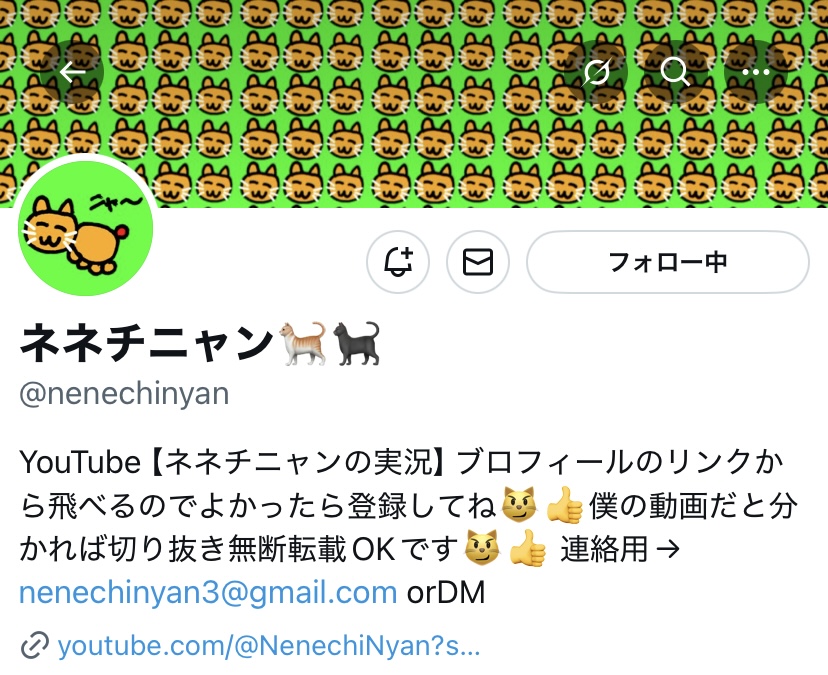The height and width of the screenshot is (675, 828).
Task: Open the youtube.com/@NenechiNyan link
Action: coord(269,646)
